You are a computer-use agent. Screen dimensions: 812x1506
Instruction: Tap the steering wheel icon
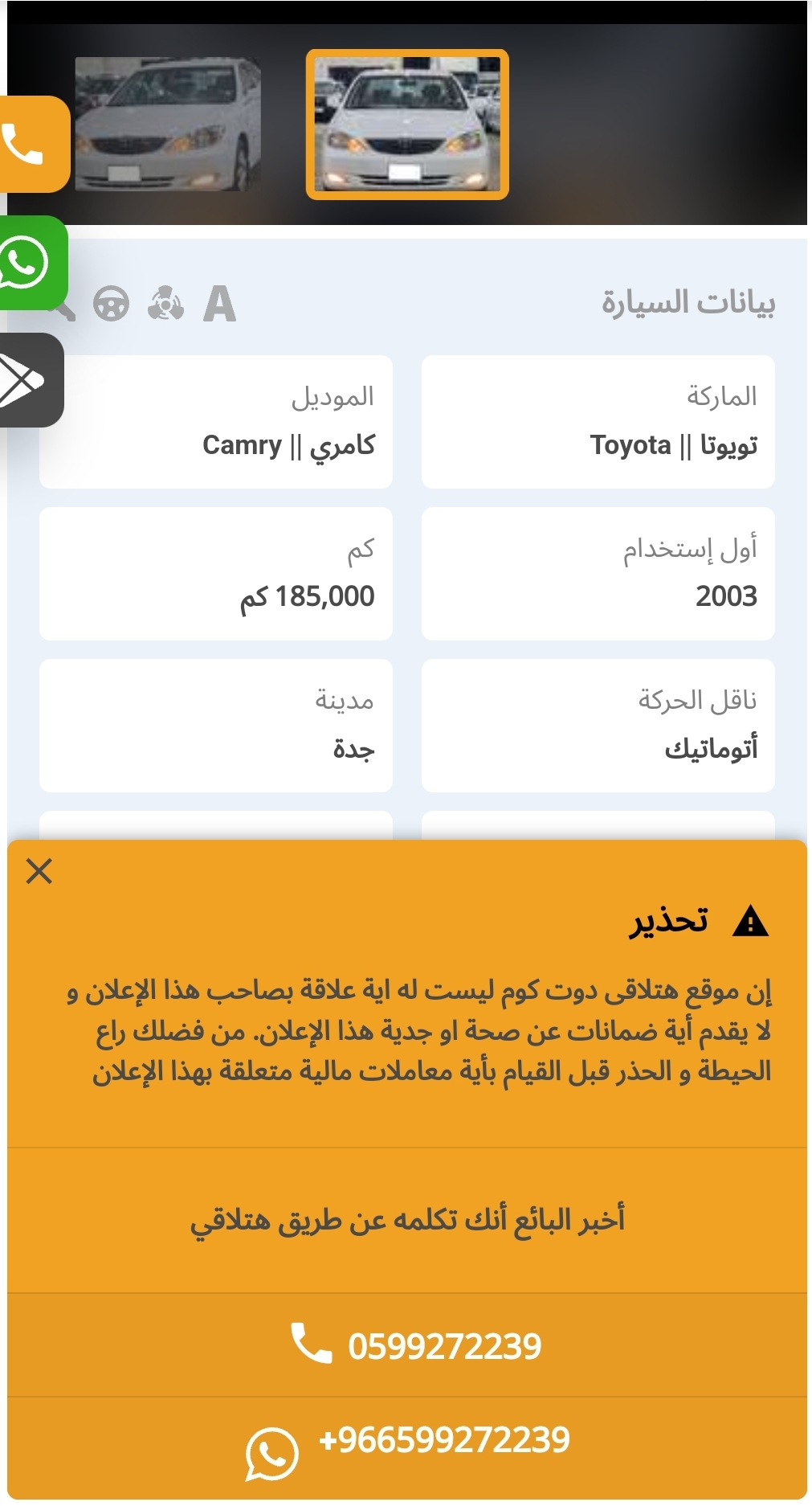tap(111, 304)
